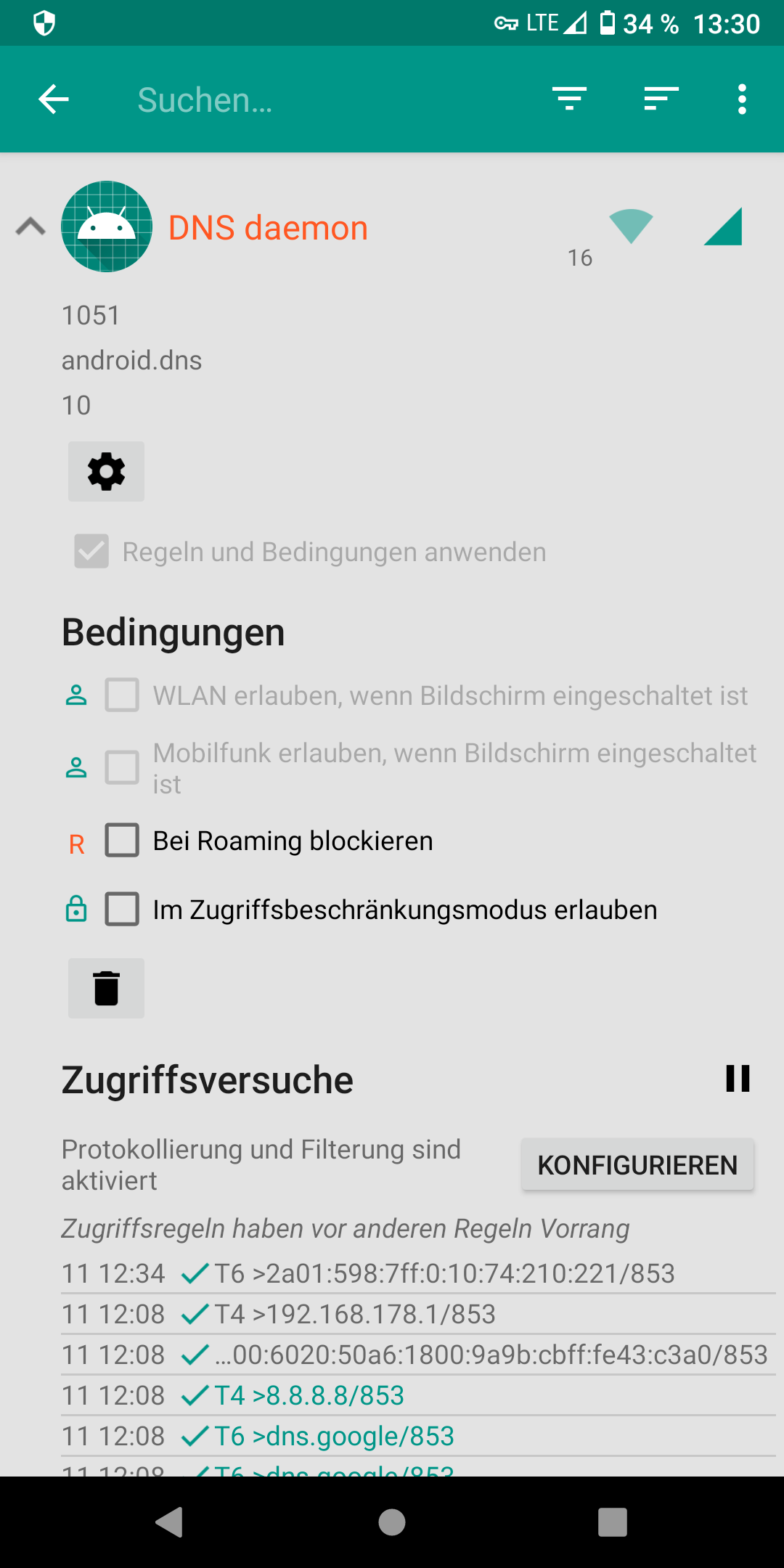Go back using the app bar arrow

[x=54, y=99]
